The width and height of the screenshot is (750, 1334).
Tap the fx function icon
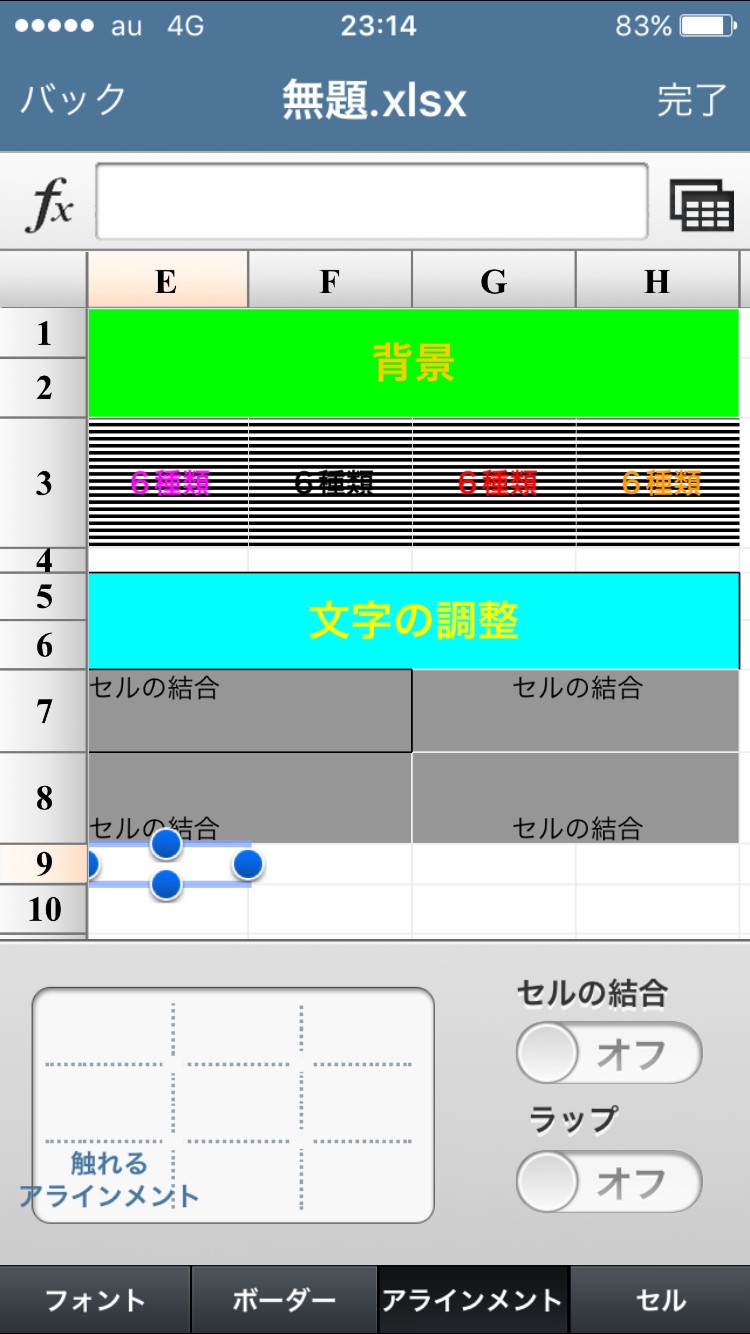[x=48, y=204]
